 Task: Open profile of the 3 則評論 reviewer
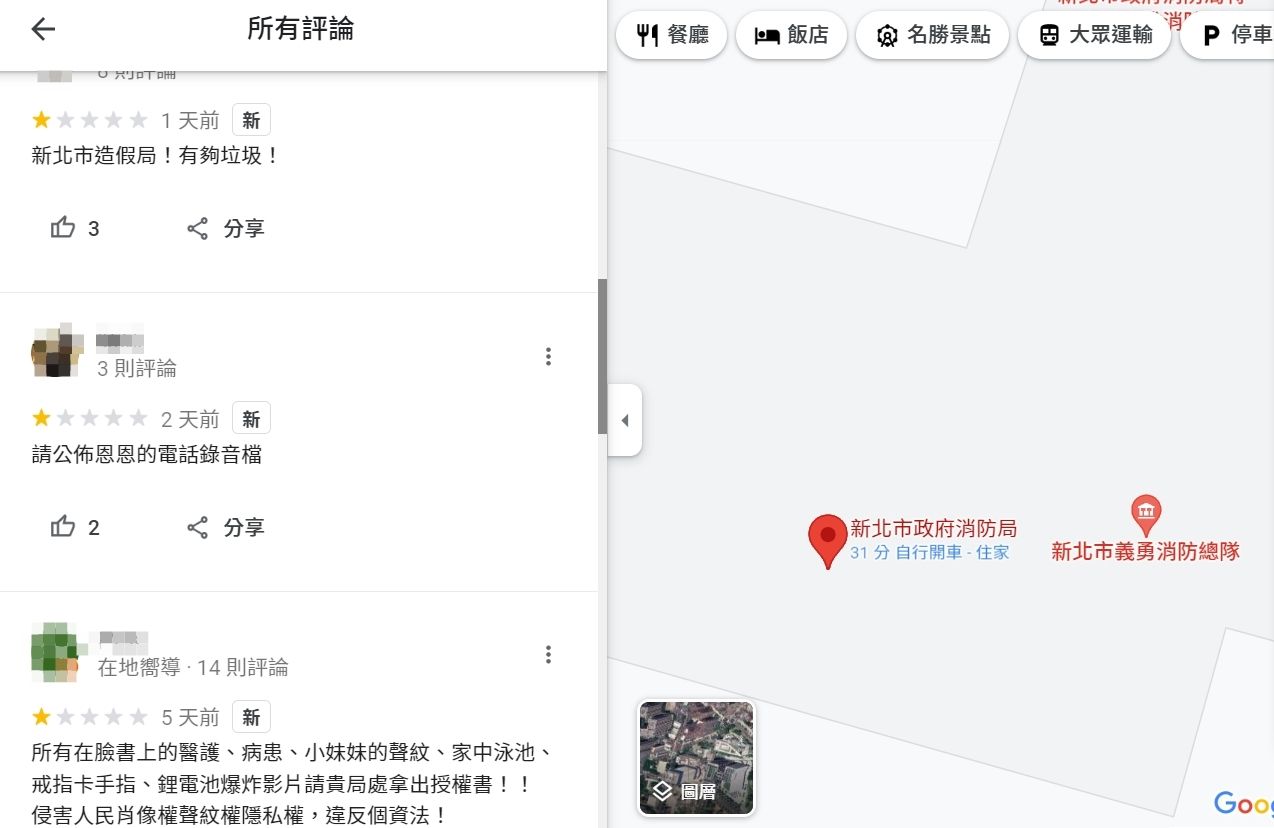point(55,351)
